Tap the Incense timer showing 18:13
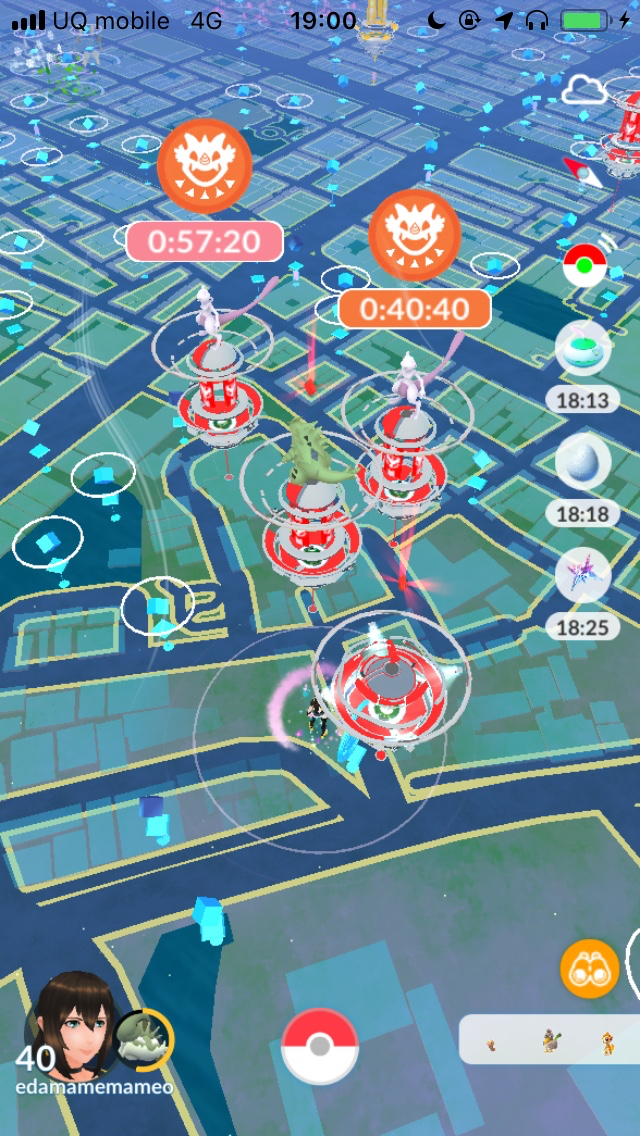This screenshot has width=640, height=1136. [x=583, y=350]
